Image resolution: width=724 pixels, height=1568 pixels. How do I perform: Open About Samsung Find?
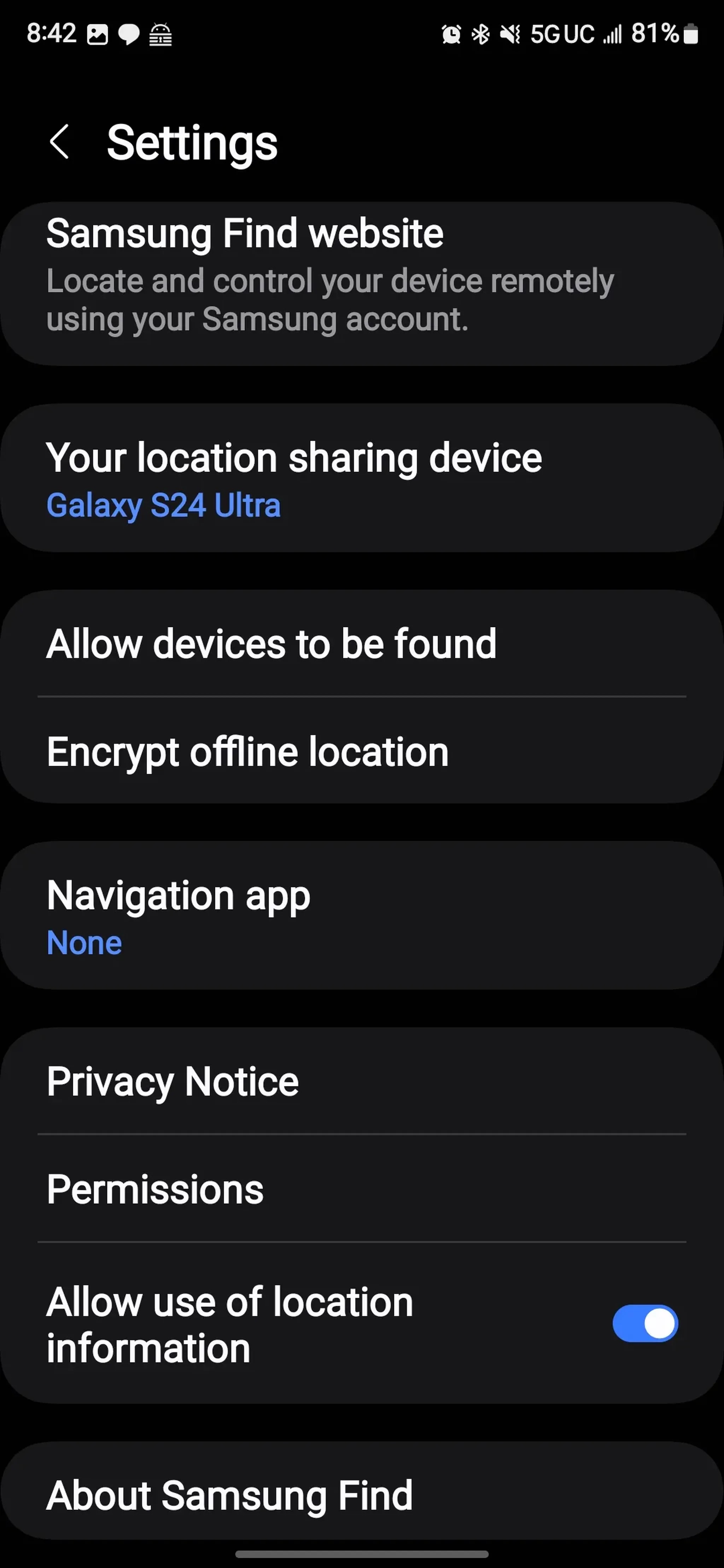coord(362,1495)
